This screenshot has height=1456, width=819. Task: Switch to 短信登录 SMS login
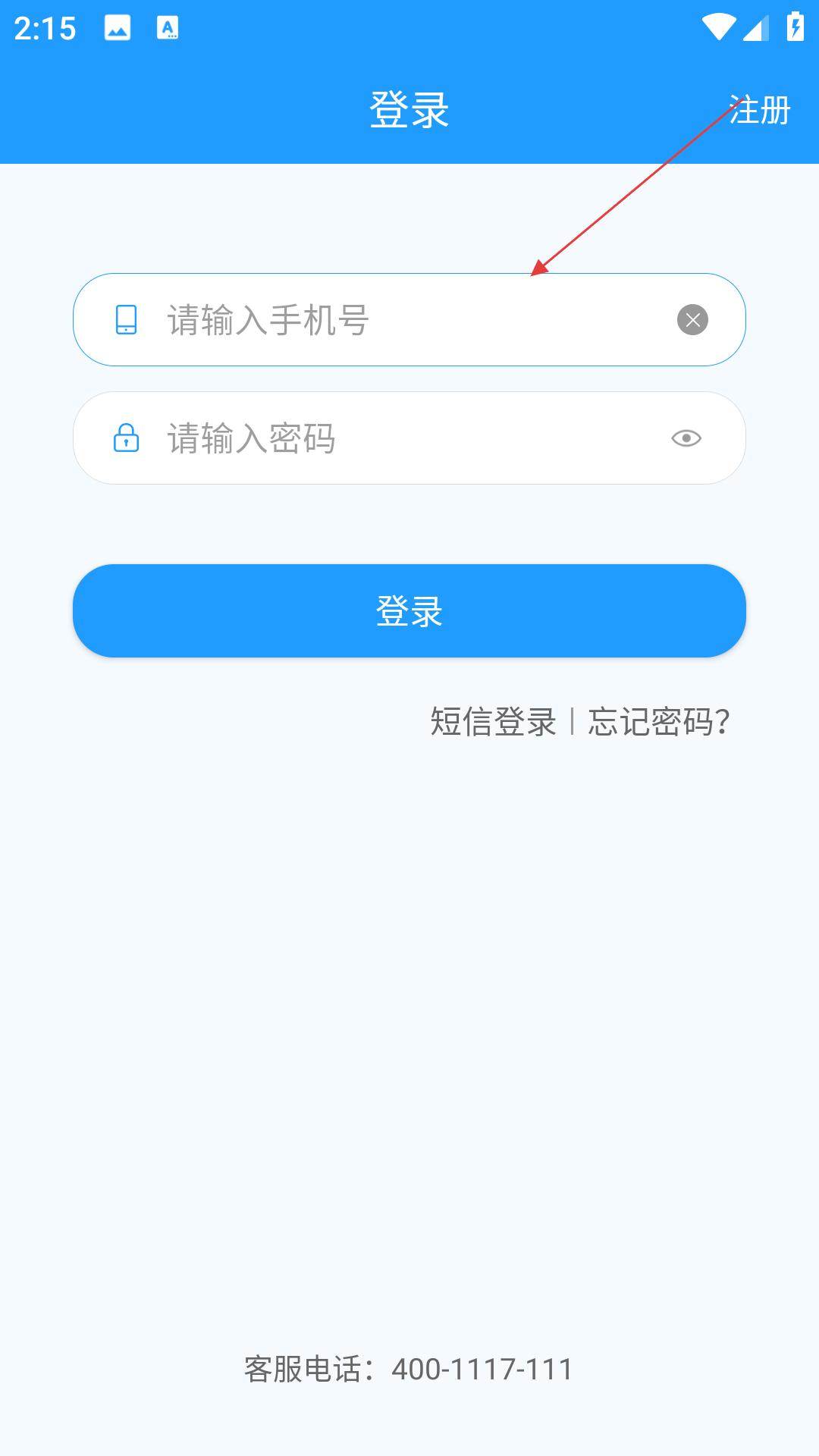coord(494,721)
